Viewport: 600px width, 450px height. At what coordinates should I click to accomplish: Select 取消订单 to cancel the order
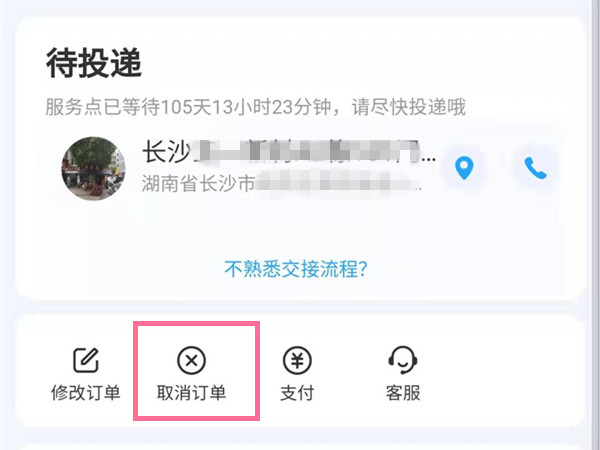191,374
